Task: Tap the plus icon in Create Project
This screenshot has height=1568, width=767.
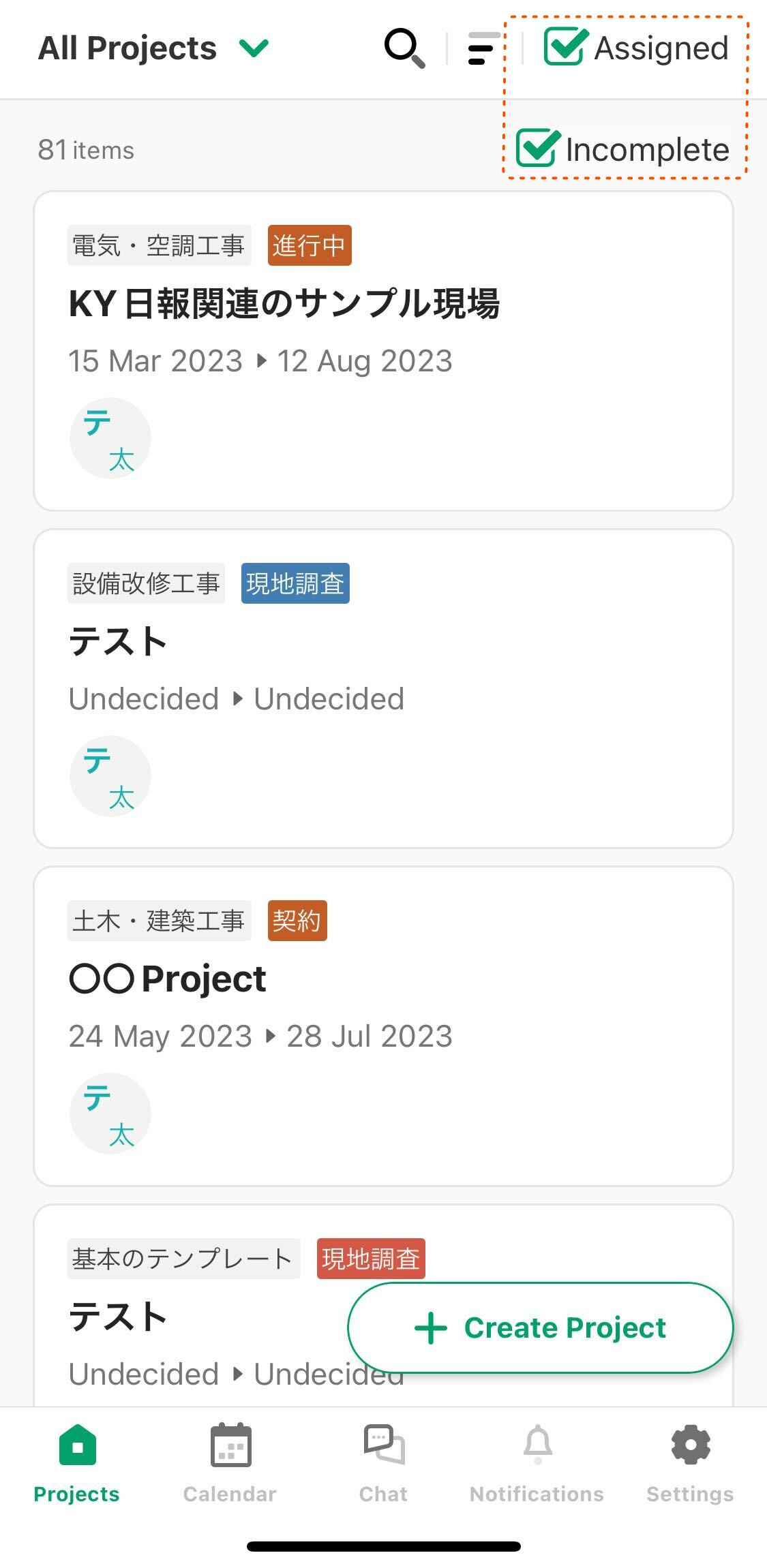Action: click(x=430, y=1327)
